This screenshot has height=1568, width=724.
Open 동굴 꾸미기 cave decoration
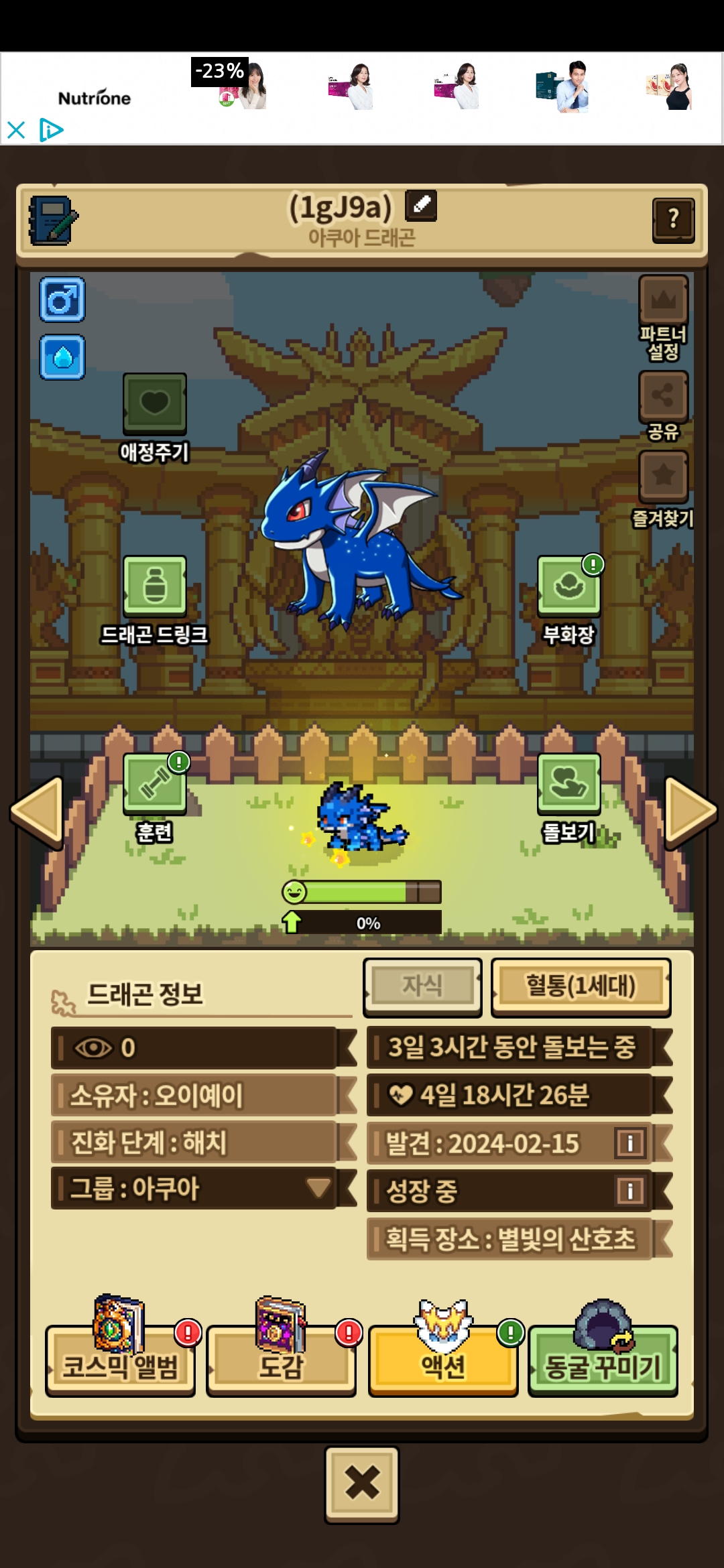603,1360
